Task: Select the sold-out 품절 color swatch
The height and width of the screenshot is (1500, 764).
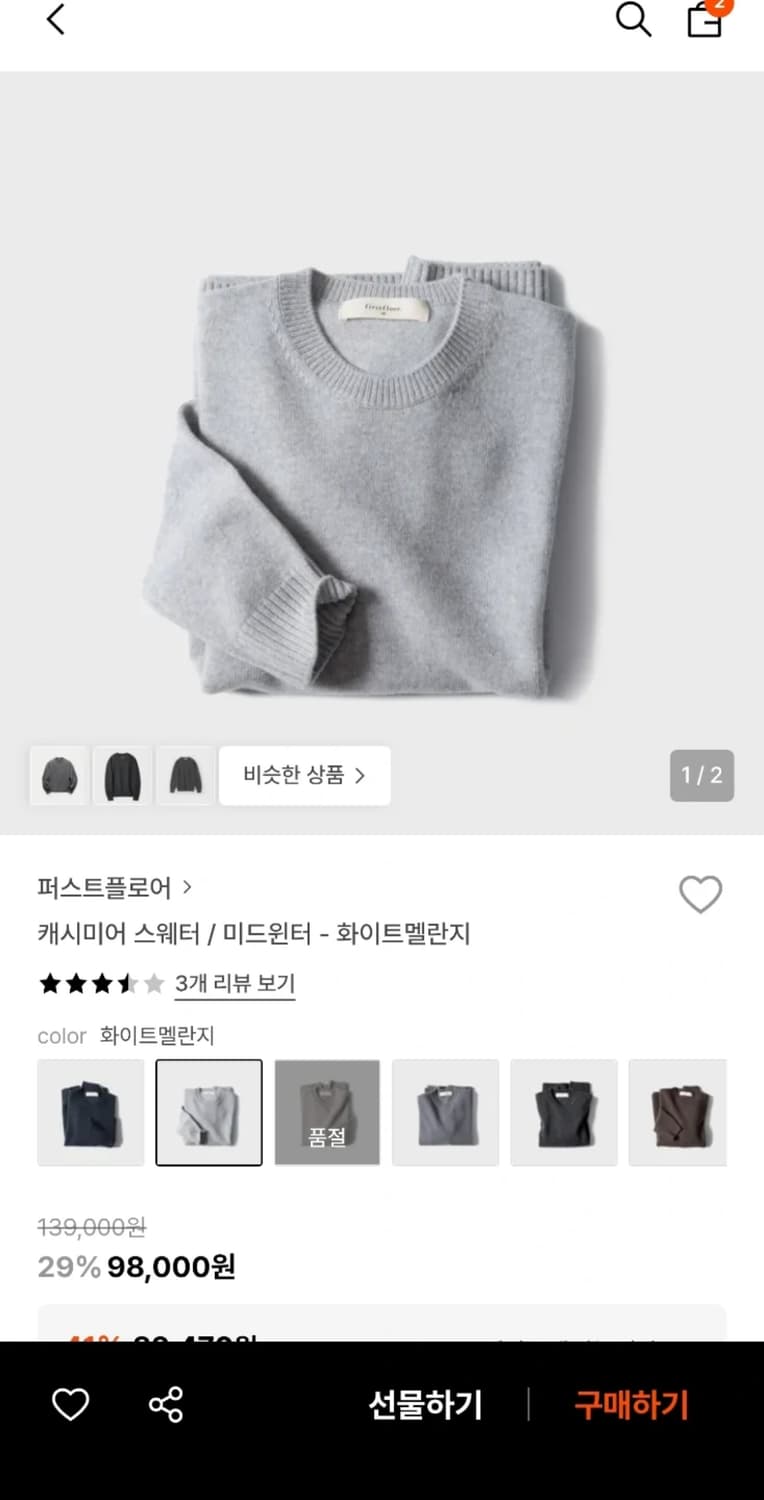Action: pyautogui.click(x=327, y=1112)
